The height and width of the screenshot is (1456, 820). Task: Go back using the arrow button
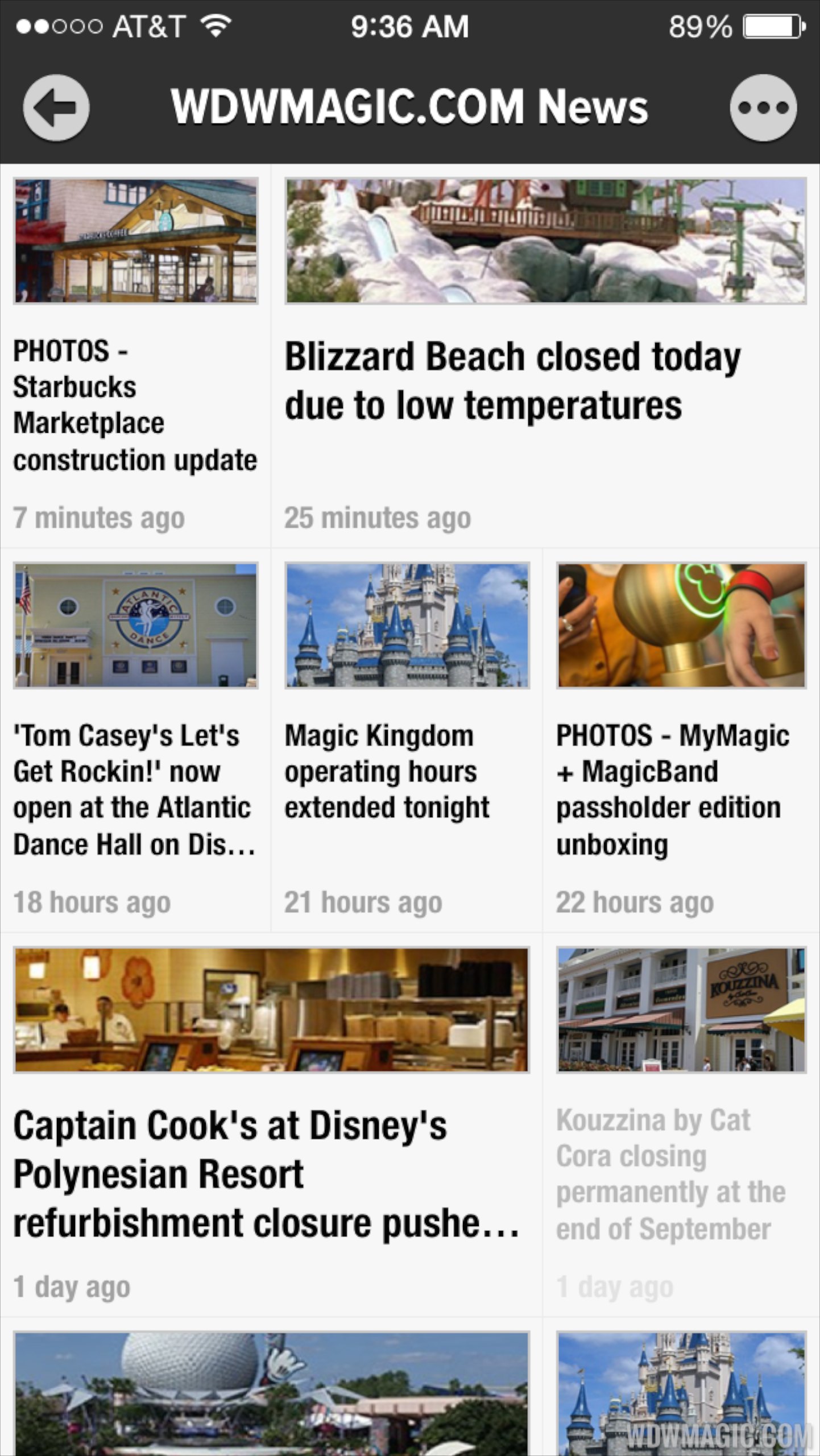(56, 107)
